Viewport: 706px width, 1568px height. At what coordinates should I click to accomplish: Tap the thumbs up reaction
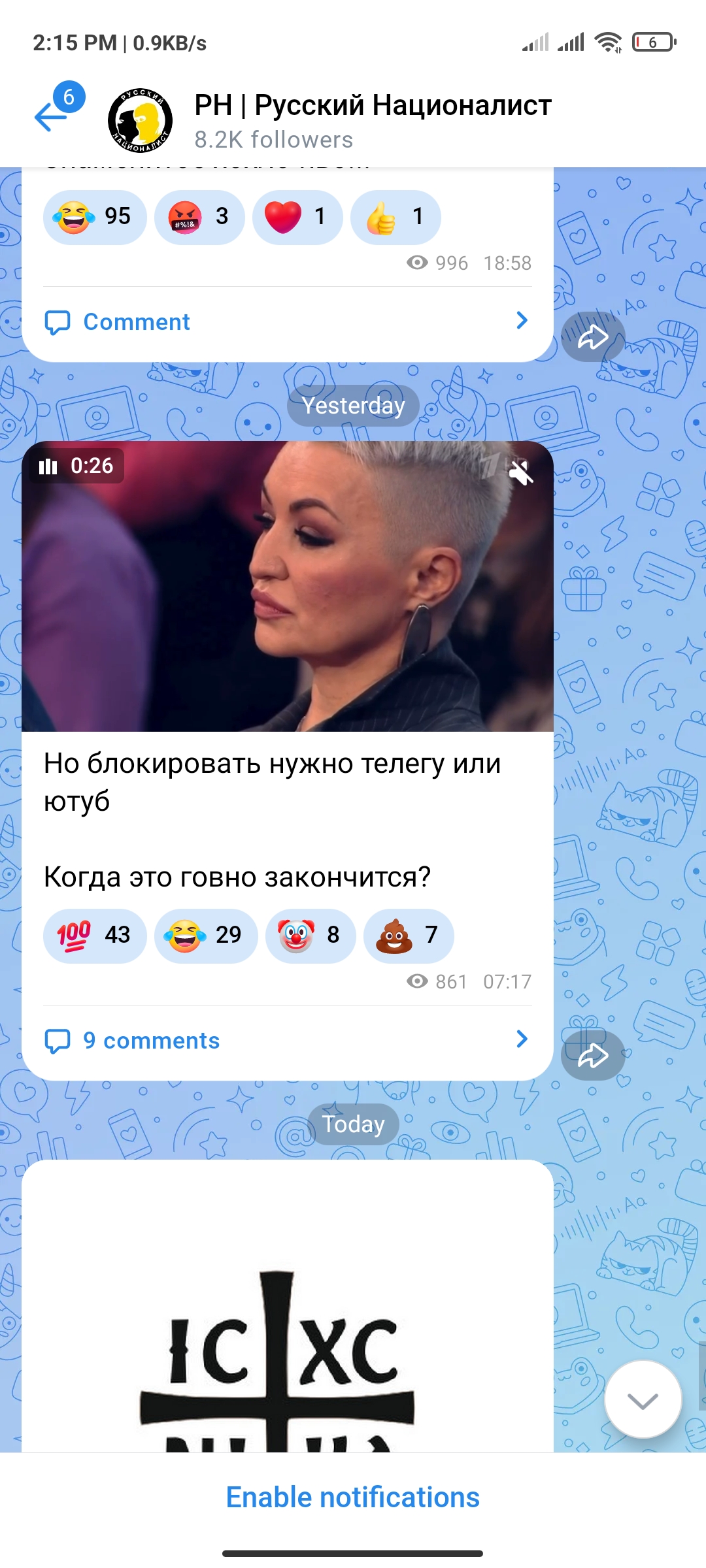pyautogui.click(x=395, y=217)
